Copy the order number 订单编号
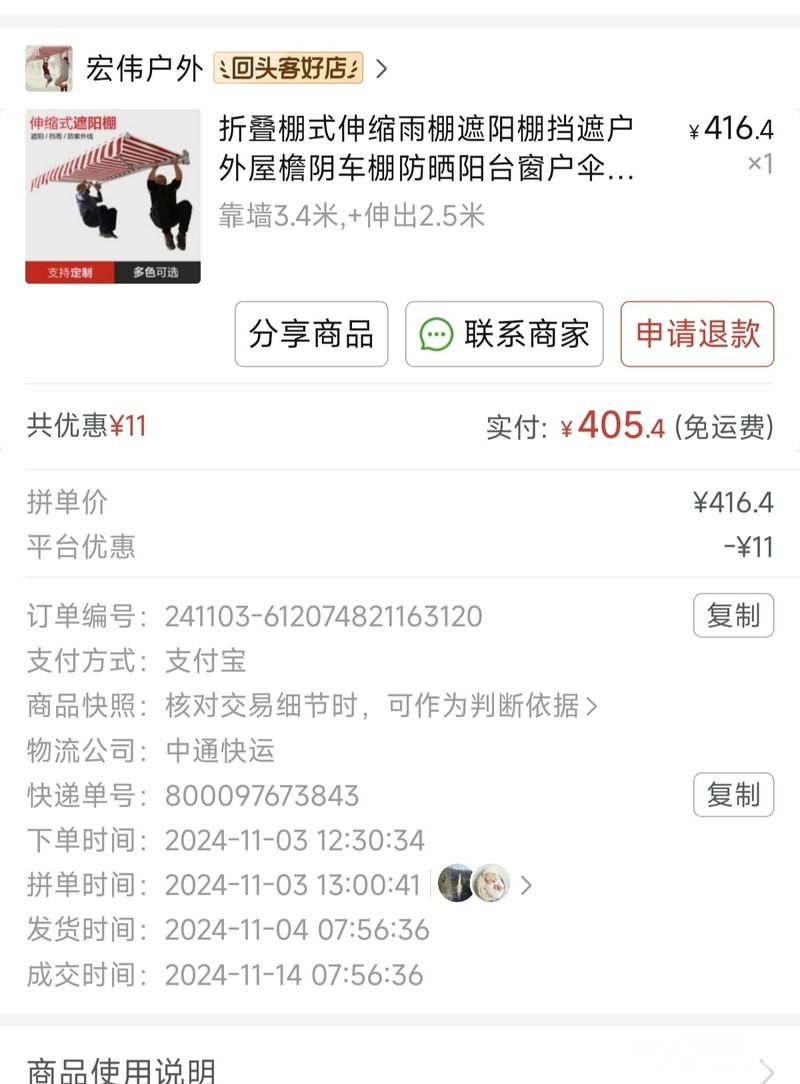This screenshot has width=800, height=1084. coord(733,616)
